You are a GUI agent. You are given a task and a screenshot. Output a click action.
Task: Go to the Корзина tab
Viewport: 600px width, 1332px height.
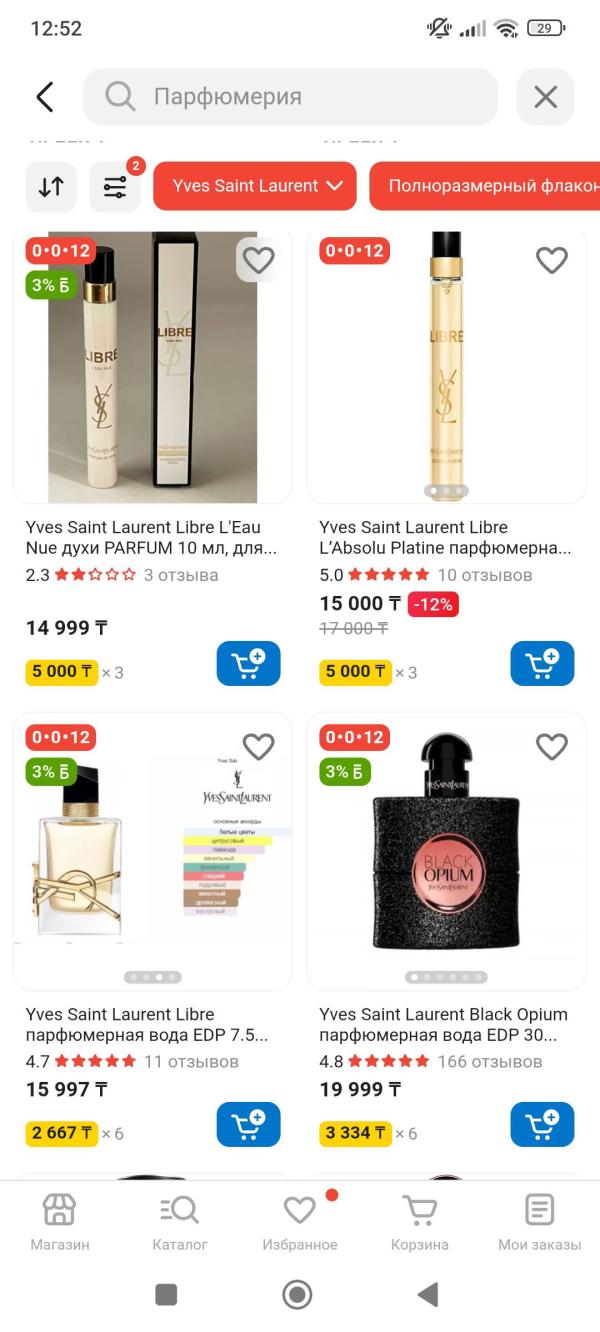419,1222
